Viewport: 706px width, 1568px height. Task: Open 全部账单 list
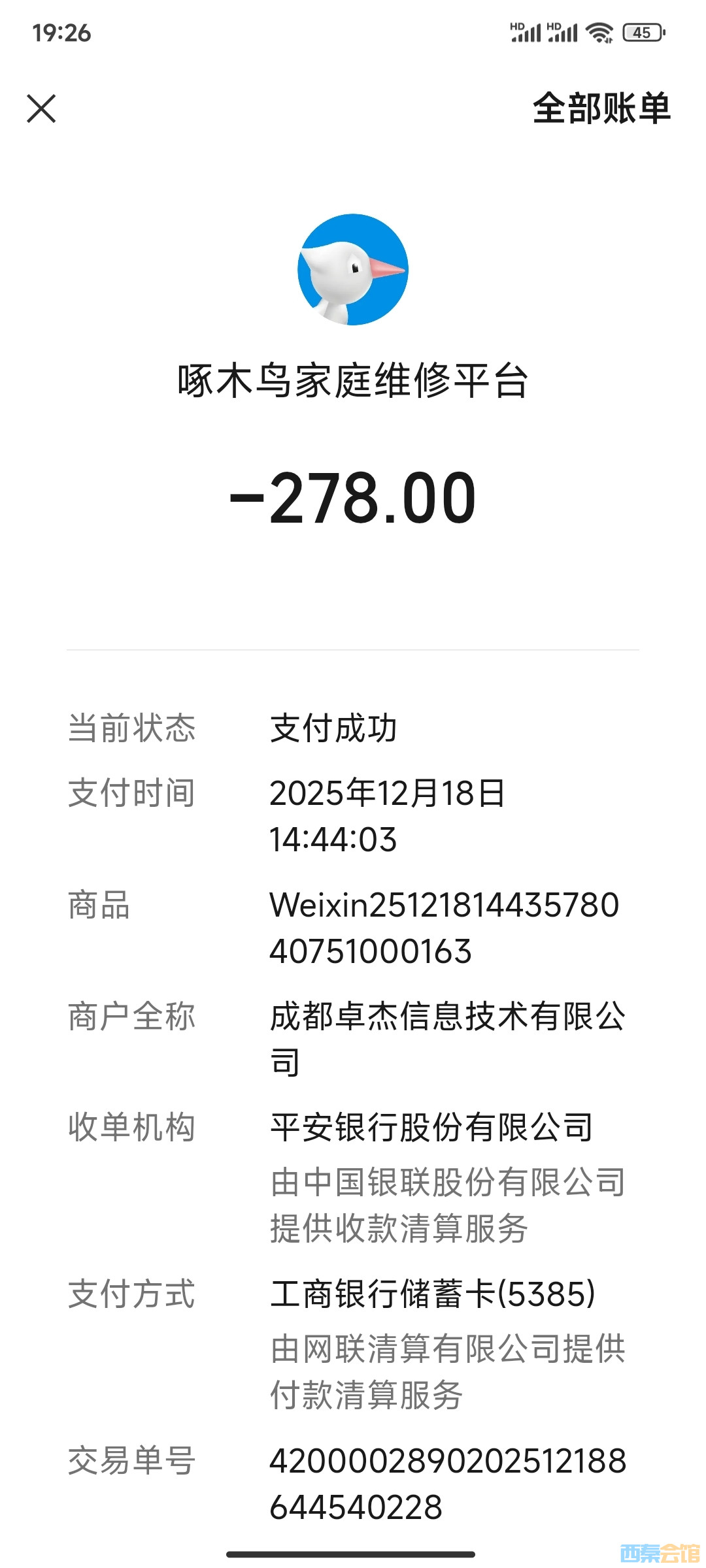click(x=601, y=108)
